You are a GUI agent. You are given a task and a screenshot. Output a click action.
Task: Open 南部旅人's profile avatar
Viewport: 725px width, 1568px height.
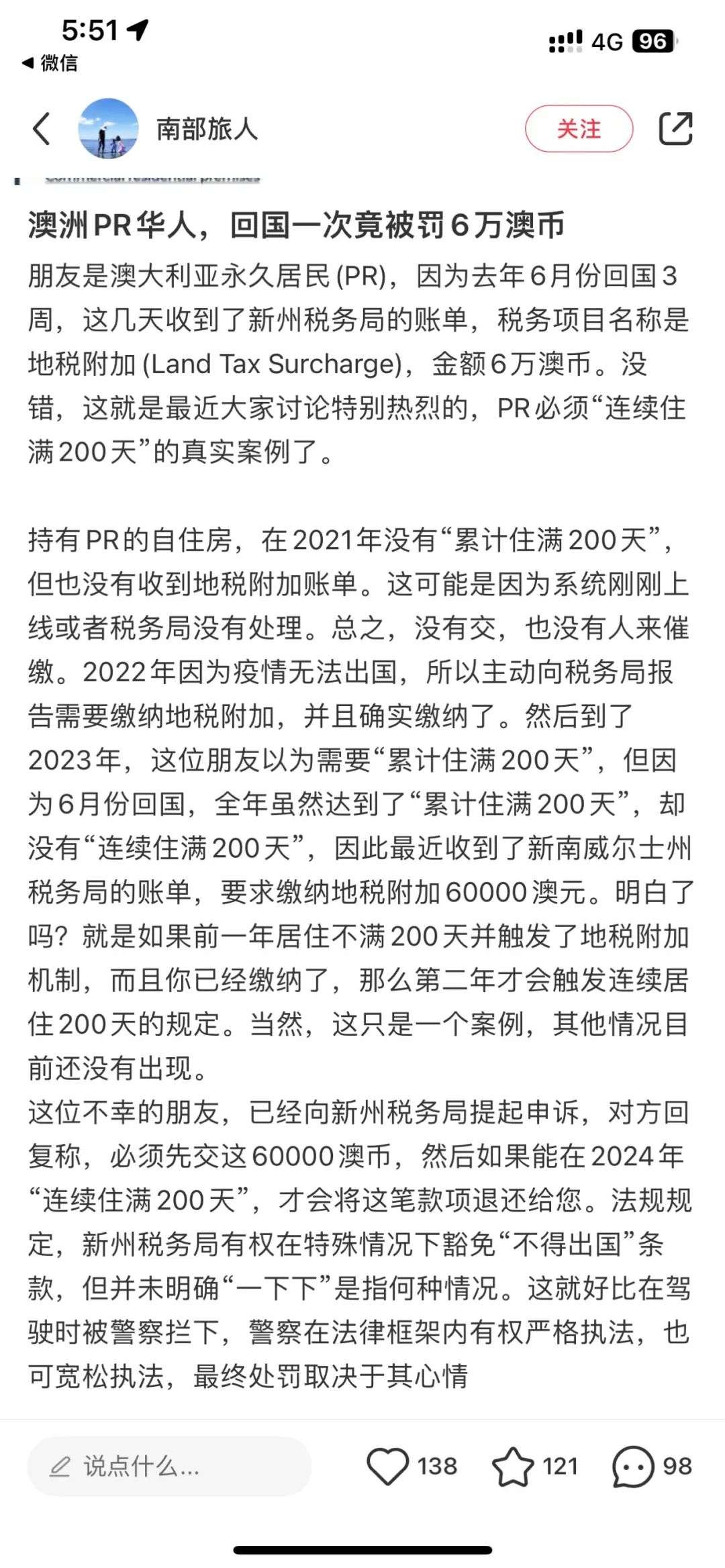click(108, 129)
